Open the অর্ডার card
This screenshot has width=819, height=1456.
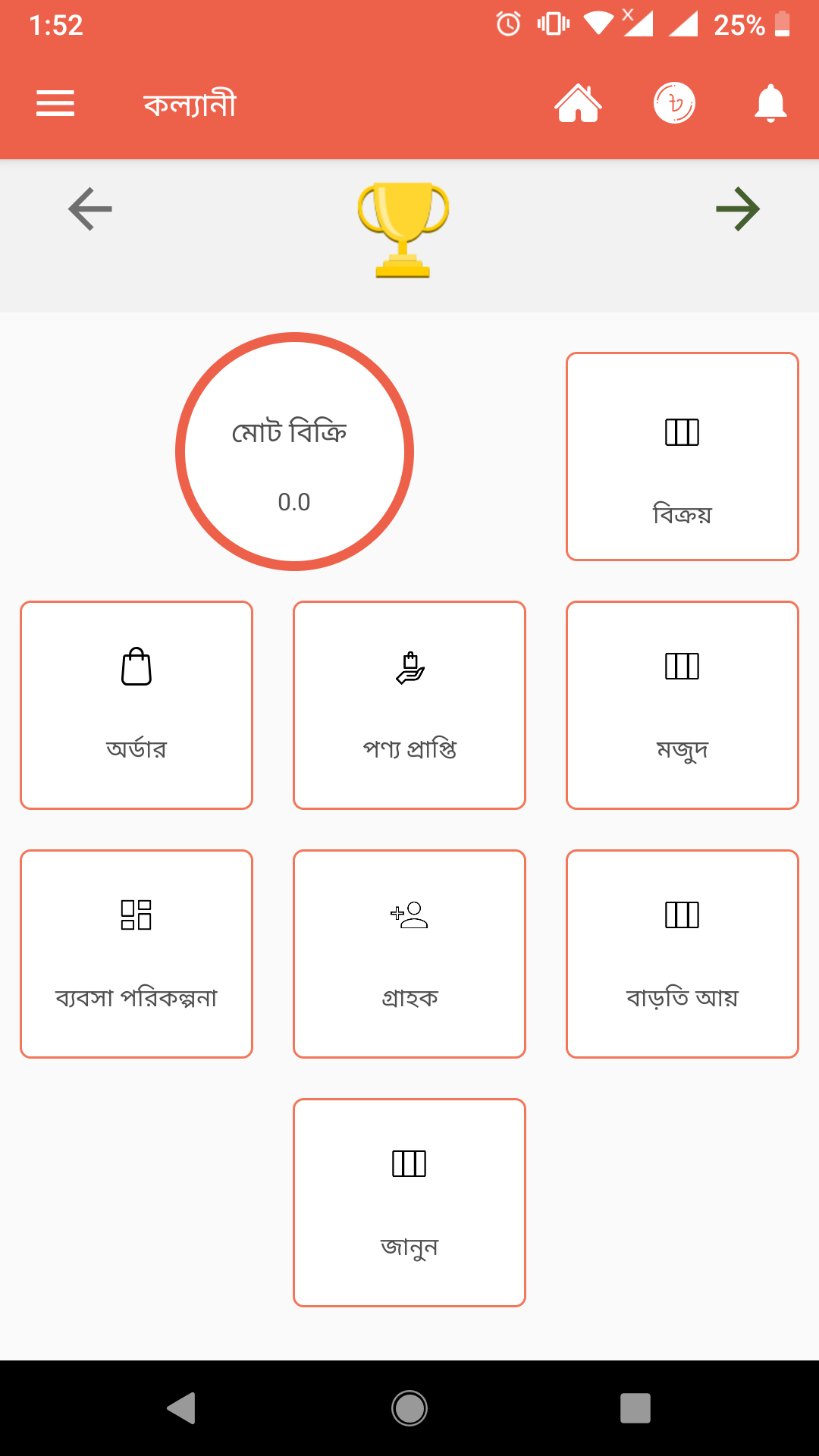pos(136,705)
